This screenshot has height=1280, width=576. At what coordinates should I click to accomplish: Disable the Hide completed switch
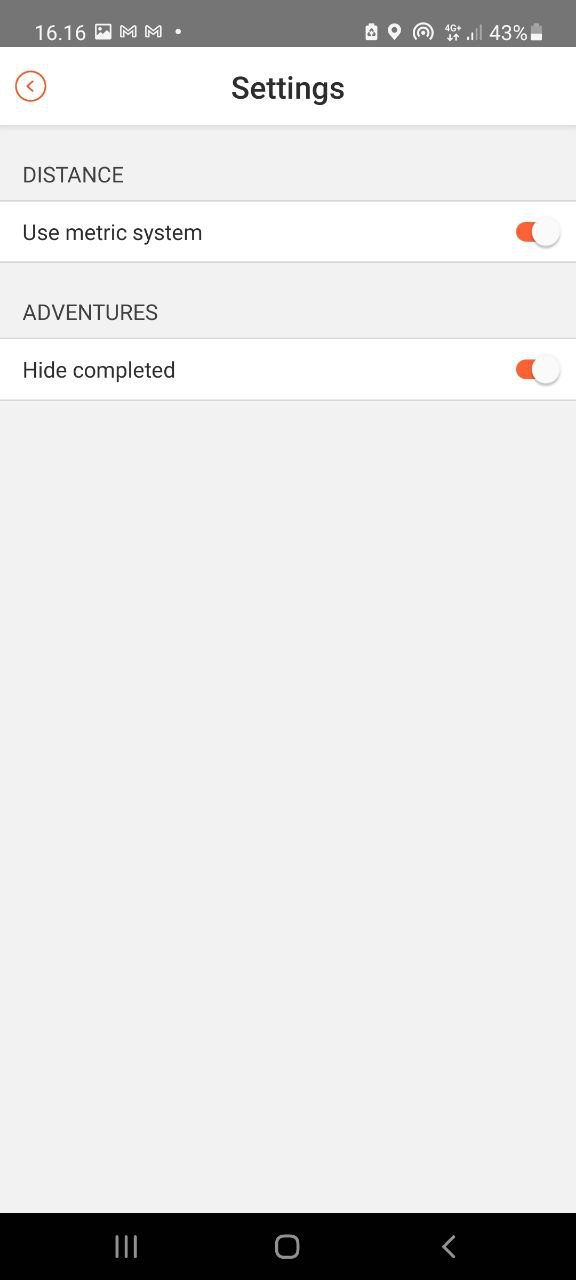537,370
